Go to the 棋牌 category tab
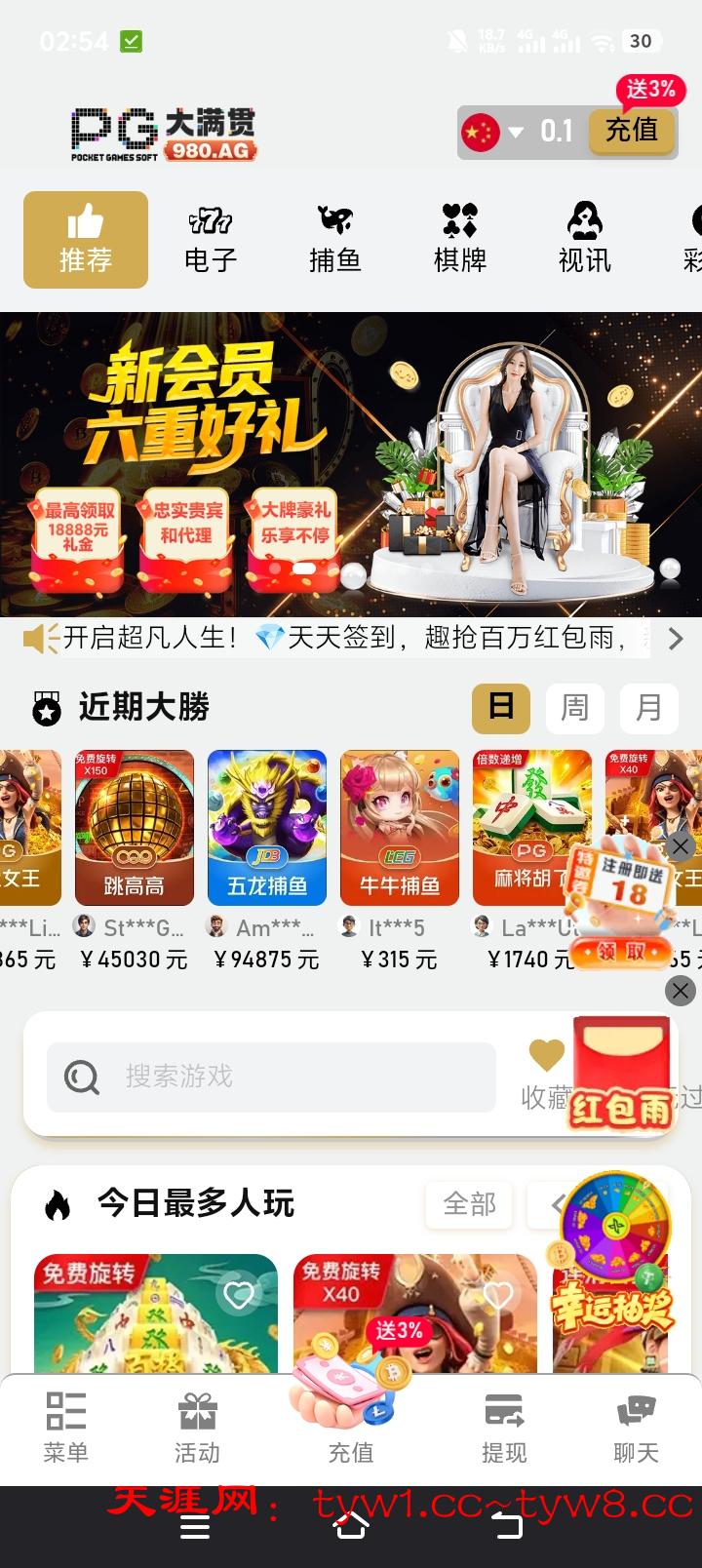This screenshot has width=702, height=1568. pyautogui.click(x=459, y=240)
